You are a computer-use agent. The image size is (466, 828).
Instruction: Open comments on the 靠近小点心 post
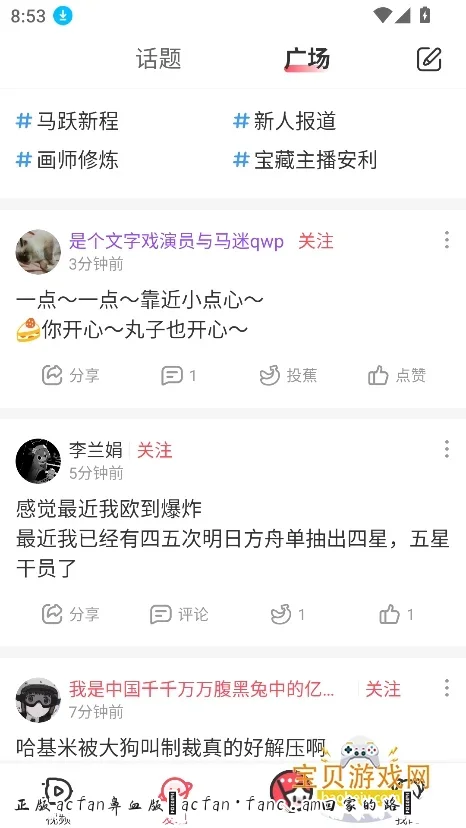[179, 375]
